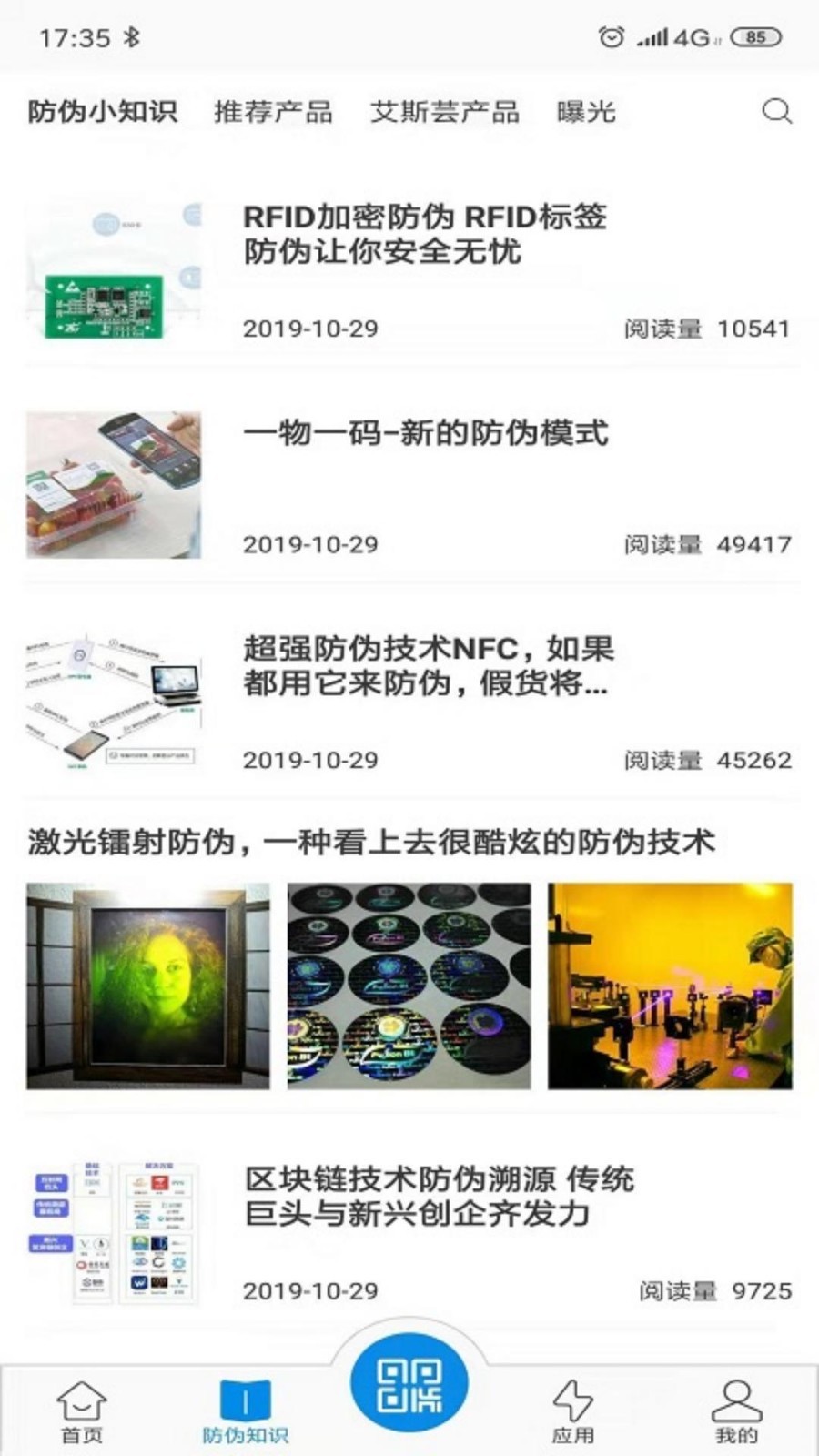Image resolution: width=819 pixels, height=1456 pixels.
Task: Open the 超强防伪技术NFC article
Action: 428,665
